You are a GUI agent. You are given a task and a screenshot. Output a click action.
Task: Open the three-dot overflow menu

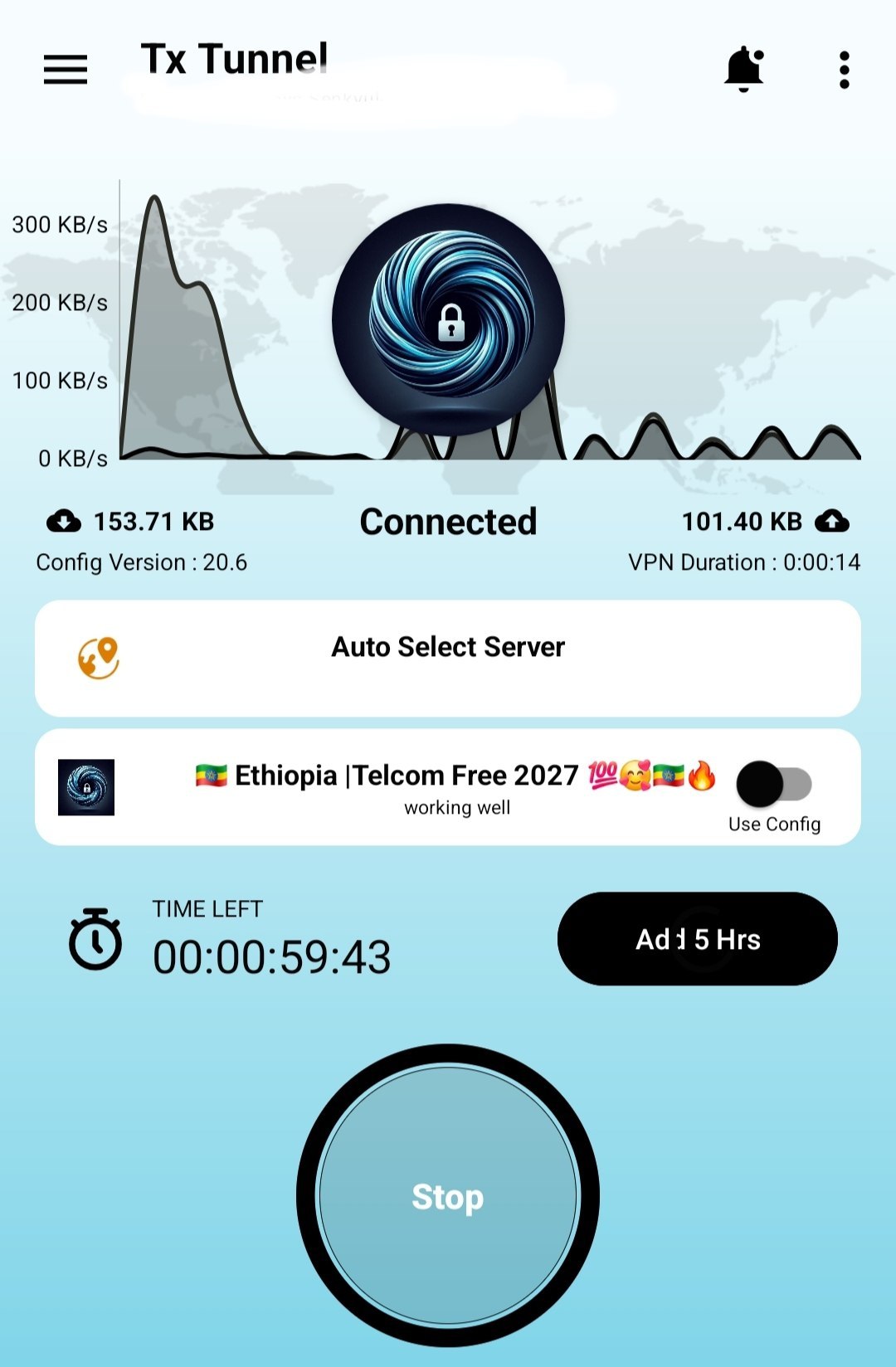coord(844,69)
